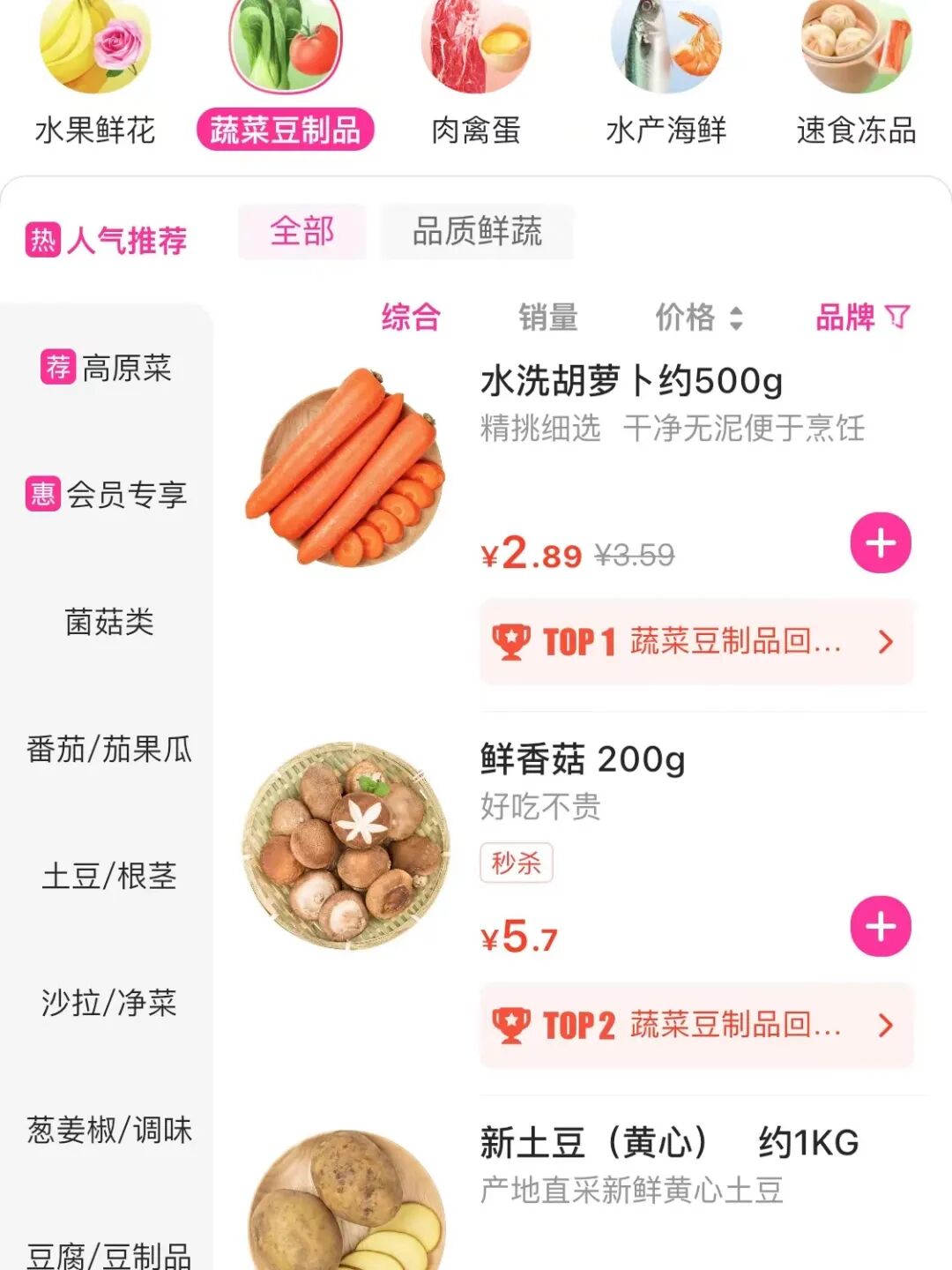The height and width of the screenshot is (1270, 952).
Task: Switch to the 水果鲜花 category
Action: pos(95,75)
